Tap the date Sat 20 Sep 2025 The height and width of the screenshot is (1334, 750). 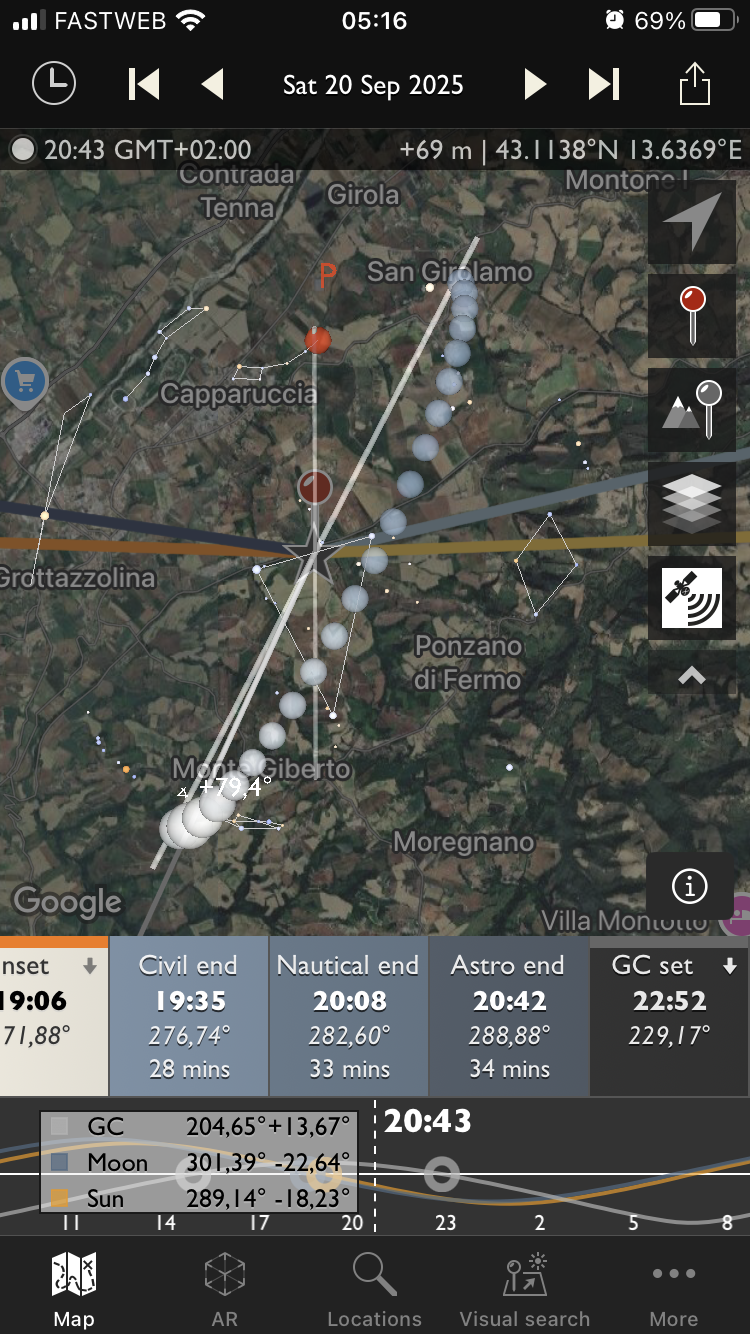pyautogui.click(x=373, y=85)
